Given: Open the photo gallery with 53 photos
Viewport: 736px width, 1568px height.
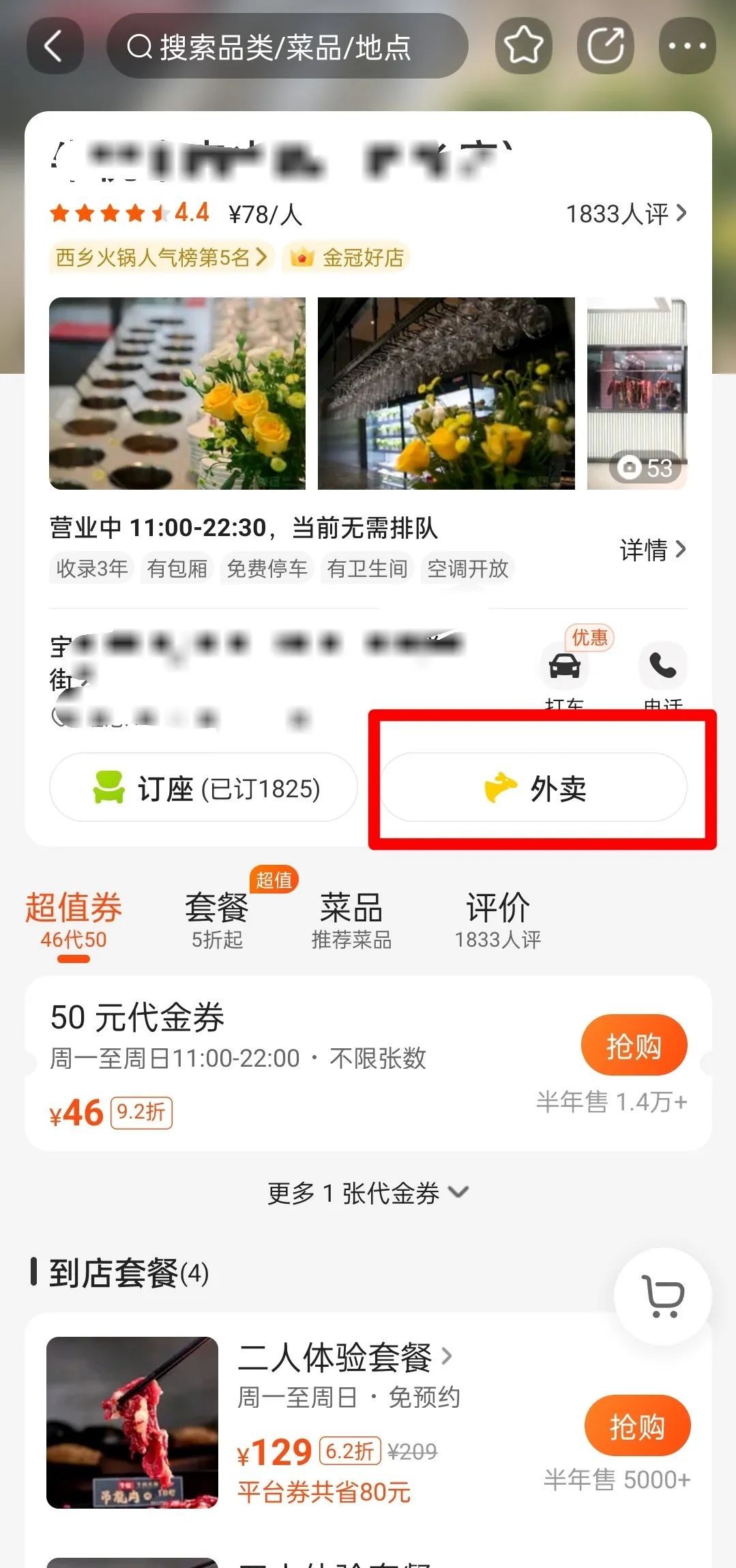Looking at the screenshot, I should click(x=637, y=394).
